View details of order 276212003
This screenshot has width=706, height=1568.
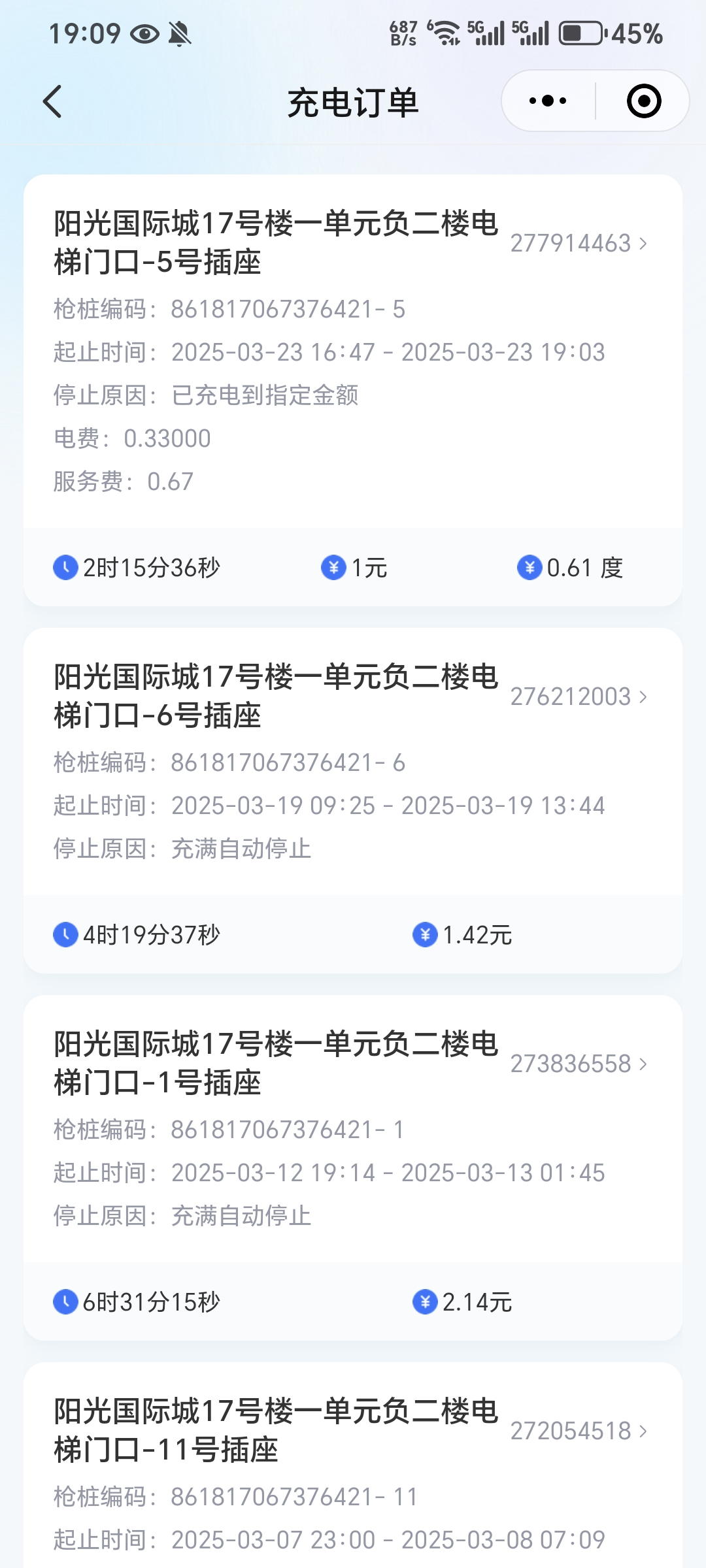(579, 697)
